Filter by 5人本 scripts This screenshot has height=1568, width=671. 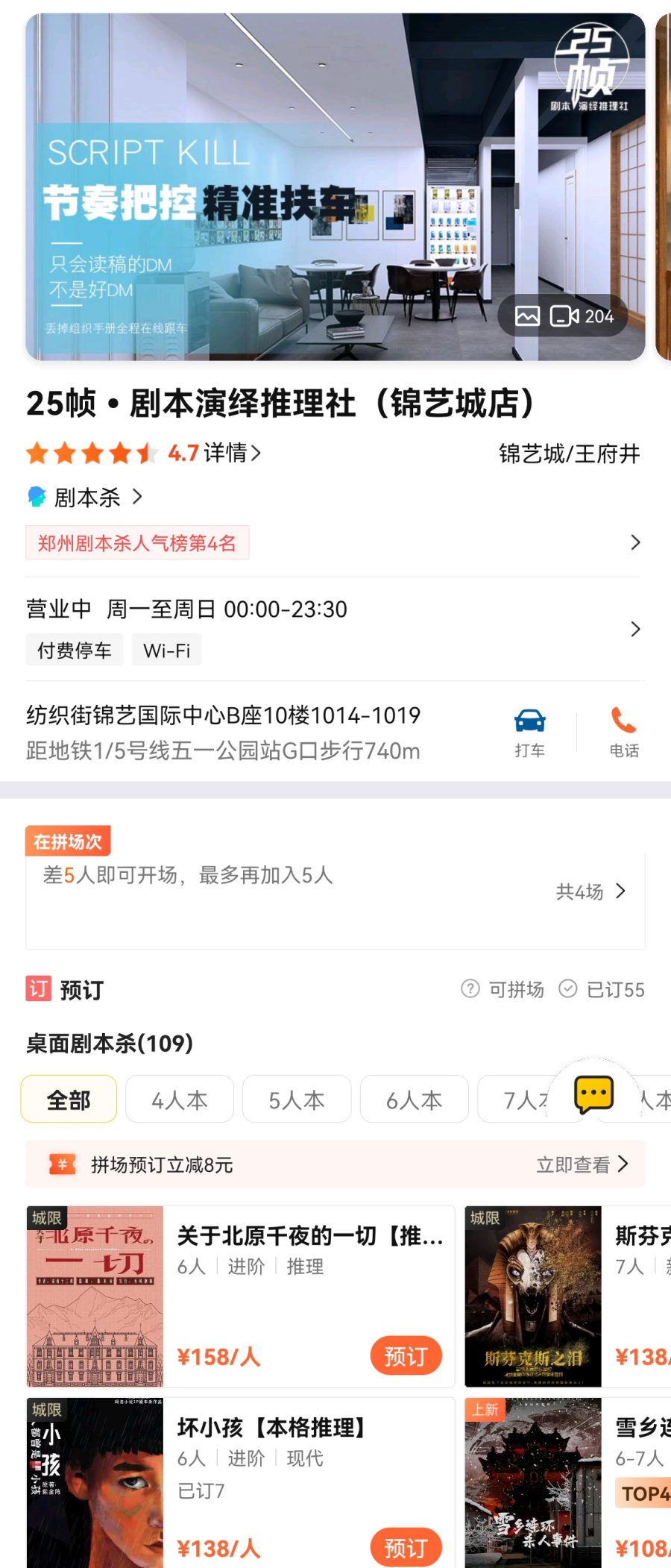click(x=297, y=1099)
